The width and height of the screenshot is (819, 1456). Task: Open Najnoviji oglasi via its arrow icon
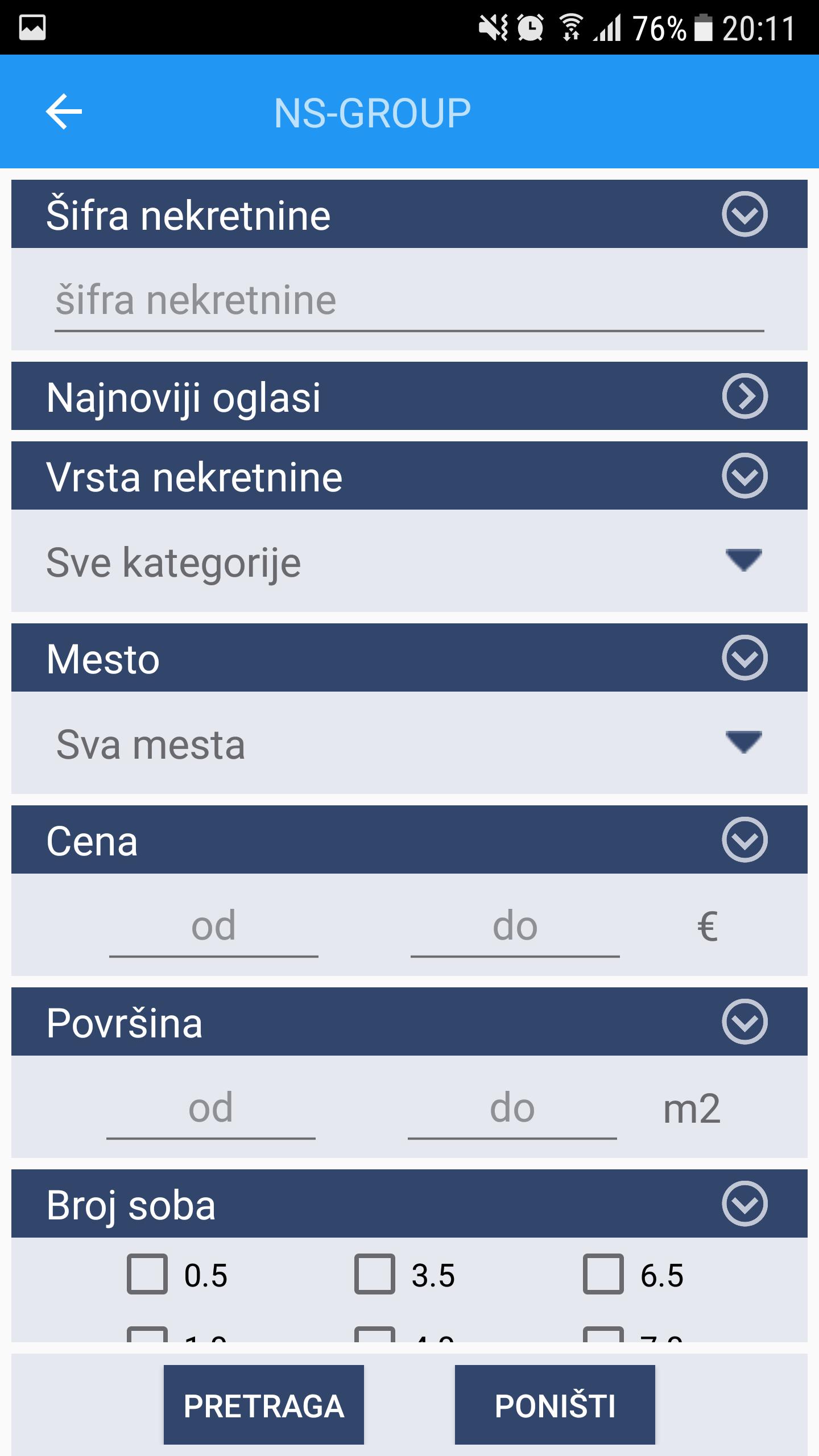tap(745, 396)
